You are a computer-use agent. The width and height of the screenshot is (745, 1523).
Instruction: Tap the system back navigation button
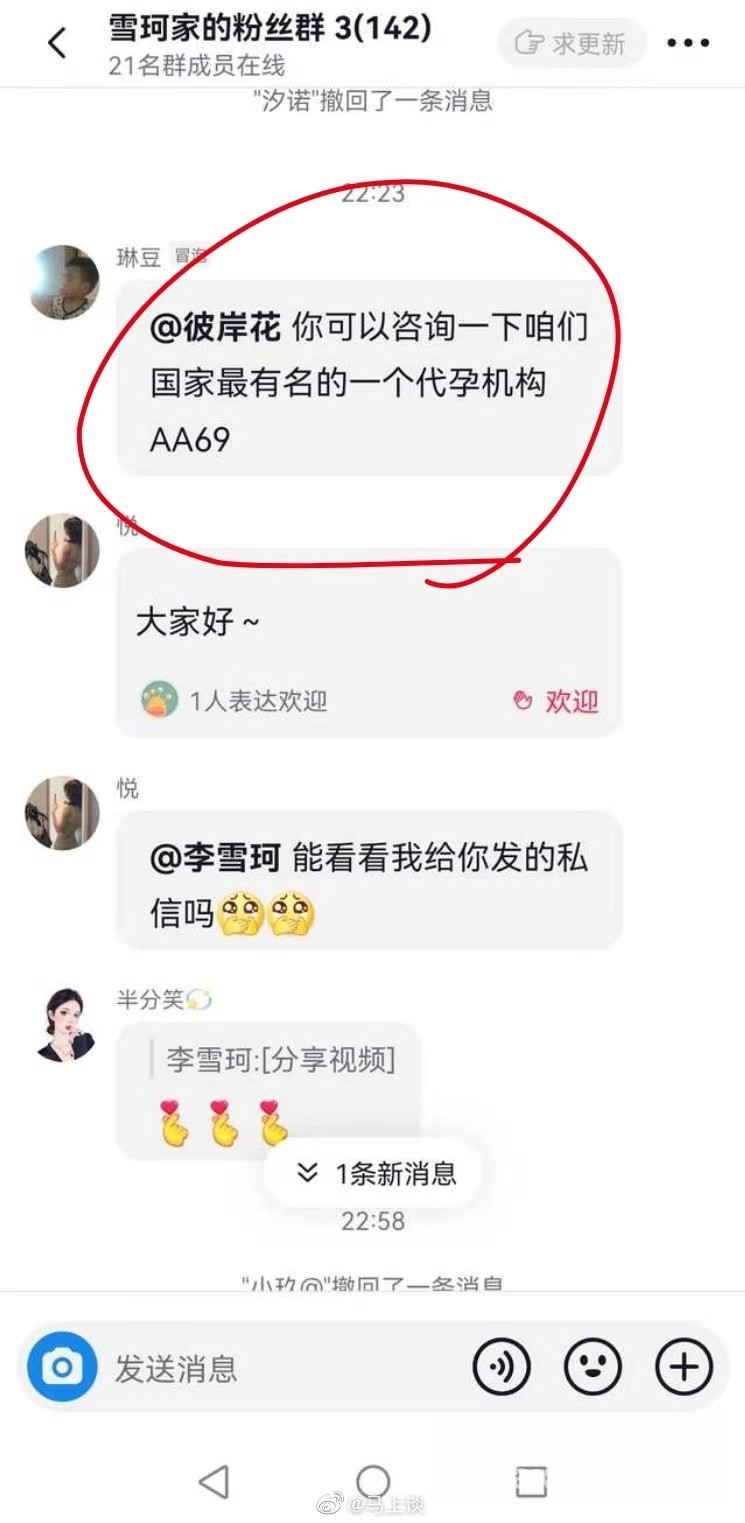214,1481
